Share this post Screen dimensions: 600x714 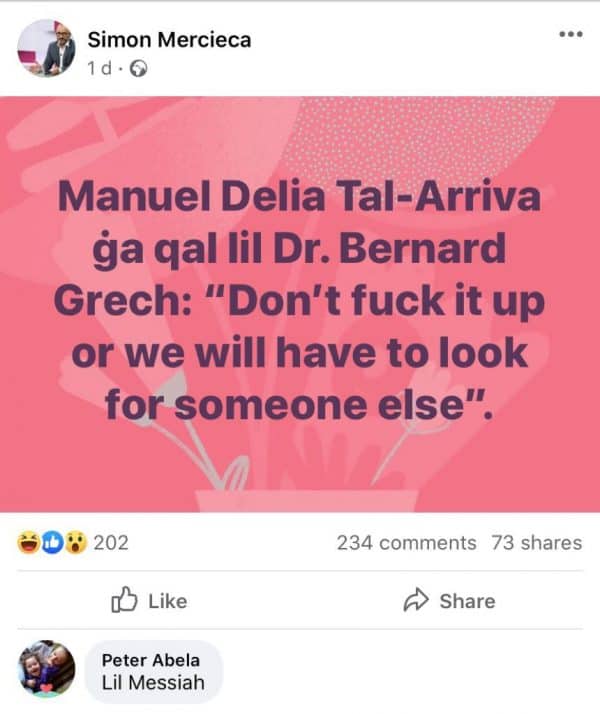click(449, 601)
